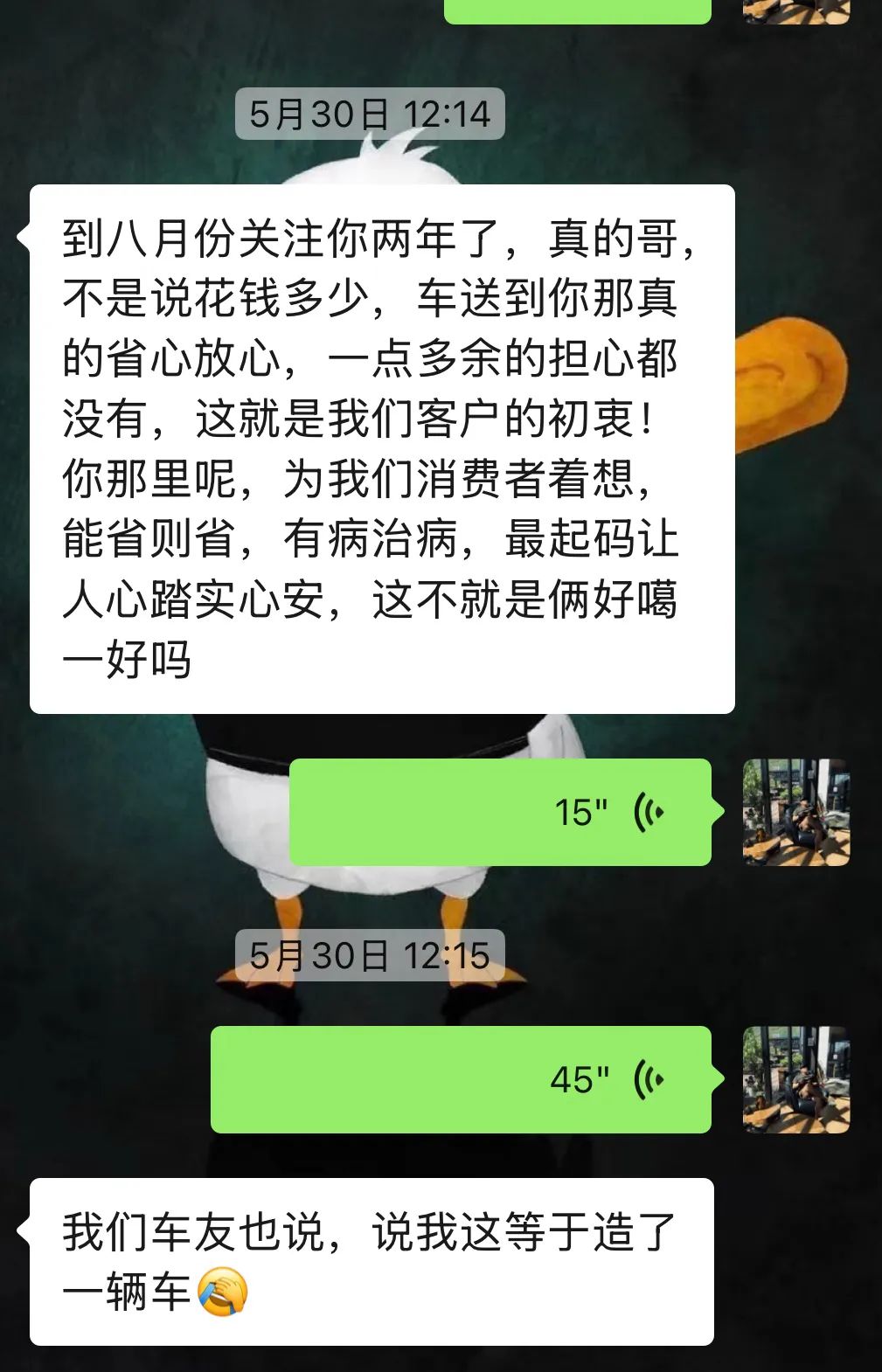Open sender's avatar beside the 15" voice message
Image resolution: width=882 pixels, height=1372 pixels.
pos(795,812)
